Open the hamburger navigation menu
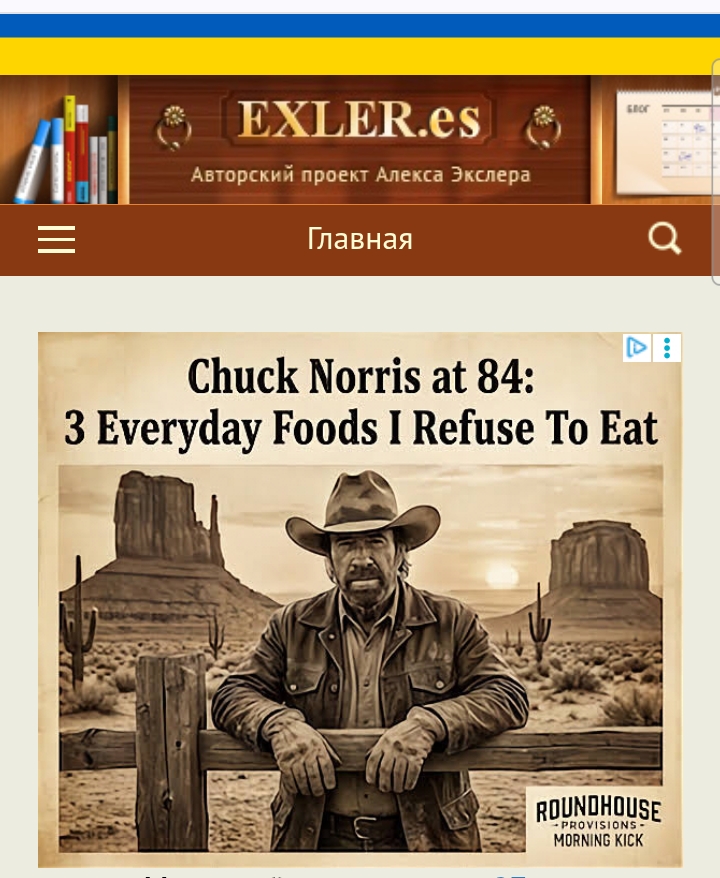 coord(57,240)
